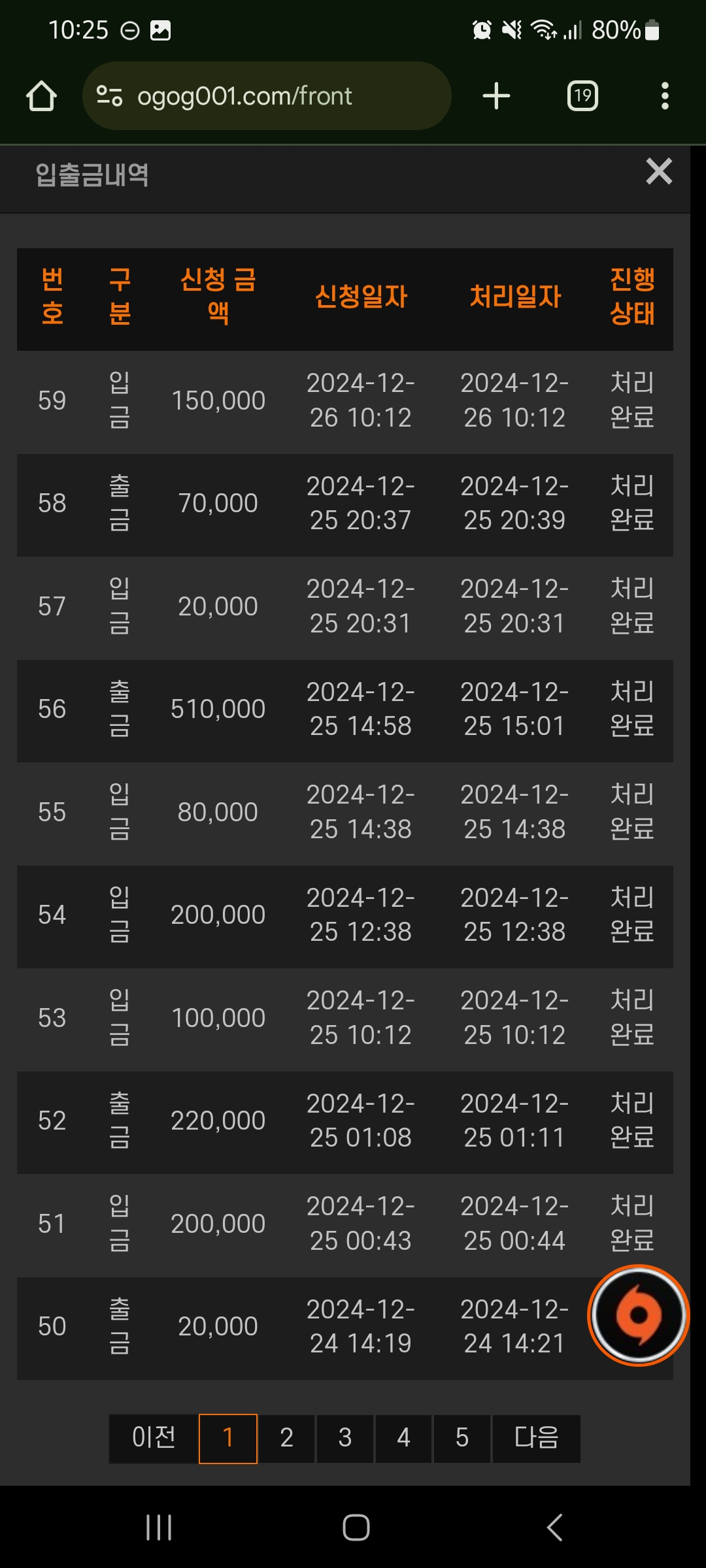
Task: Tap the ogog001.com address bar
Action: [267, 96]
